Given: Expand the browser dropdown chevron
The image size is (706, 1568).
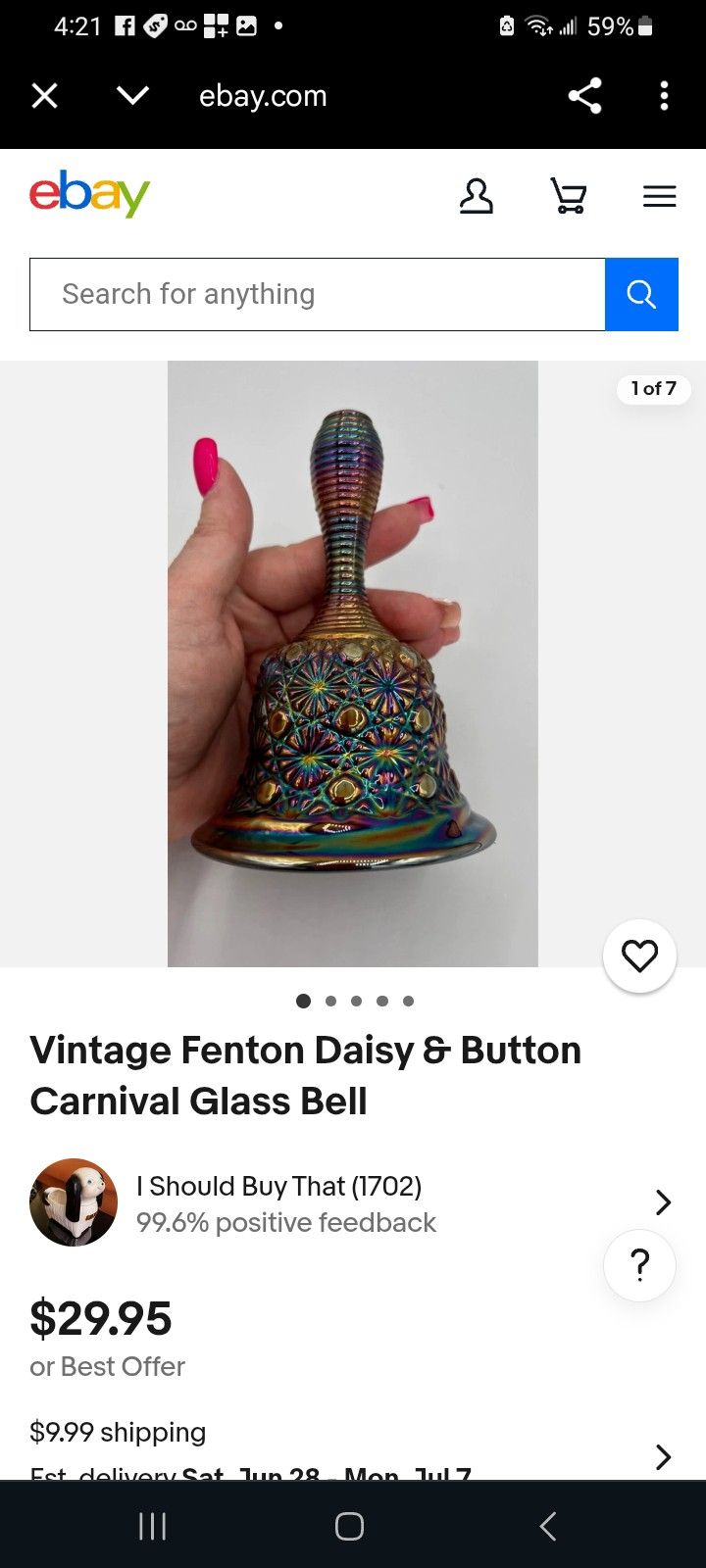Looking at the screenshot, I should (132, 96).
